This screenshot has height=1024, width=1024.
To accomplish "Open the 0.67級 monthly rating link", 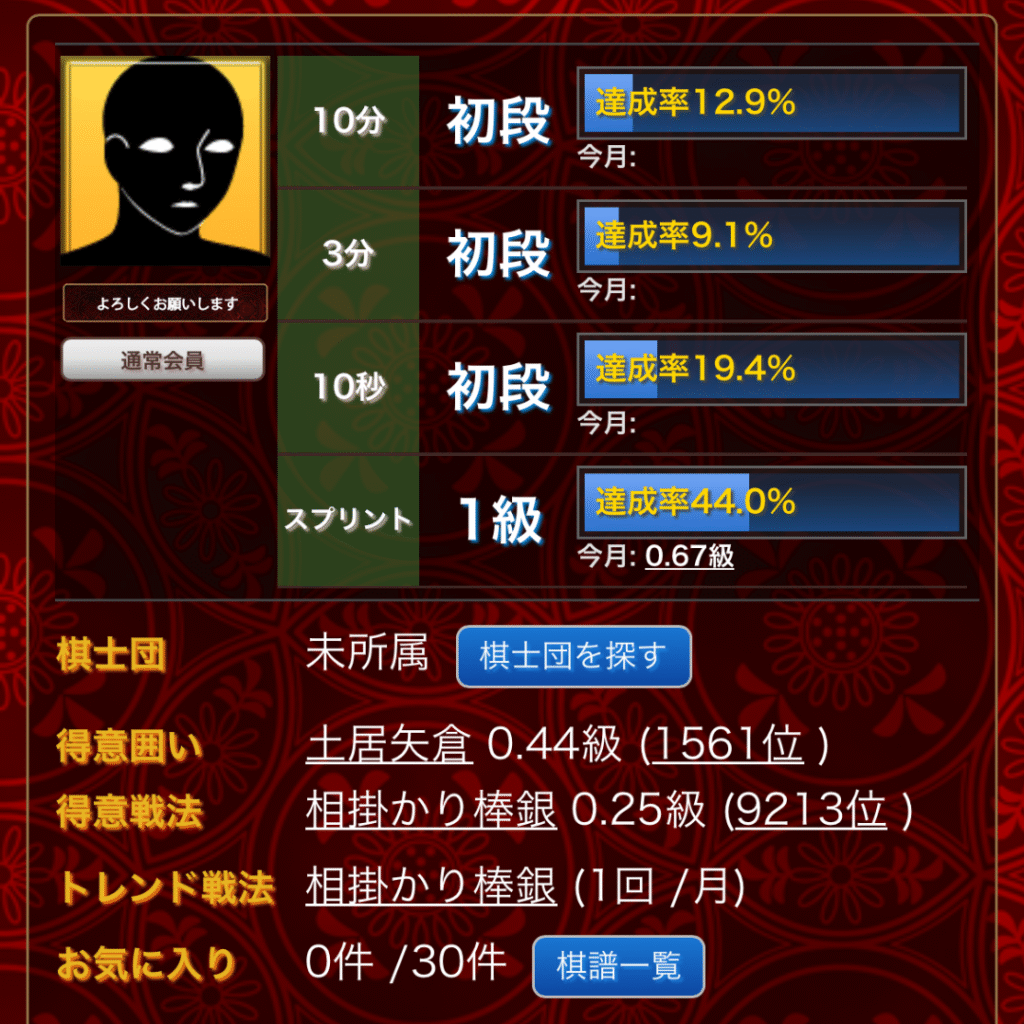I will pos(689,556).
